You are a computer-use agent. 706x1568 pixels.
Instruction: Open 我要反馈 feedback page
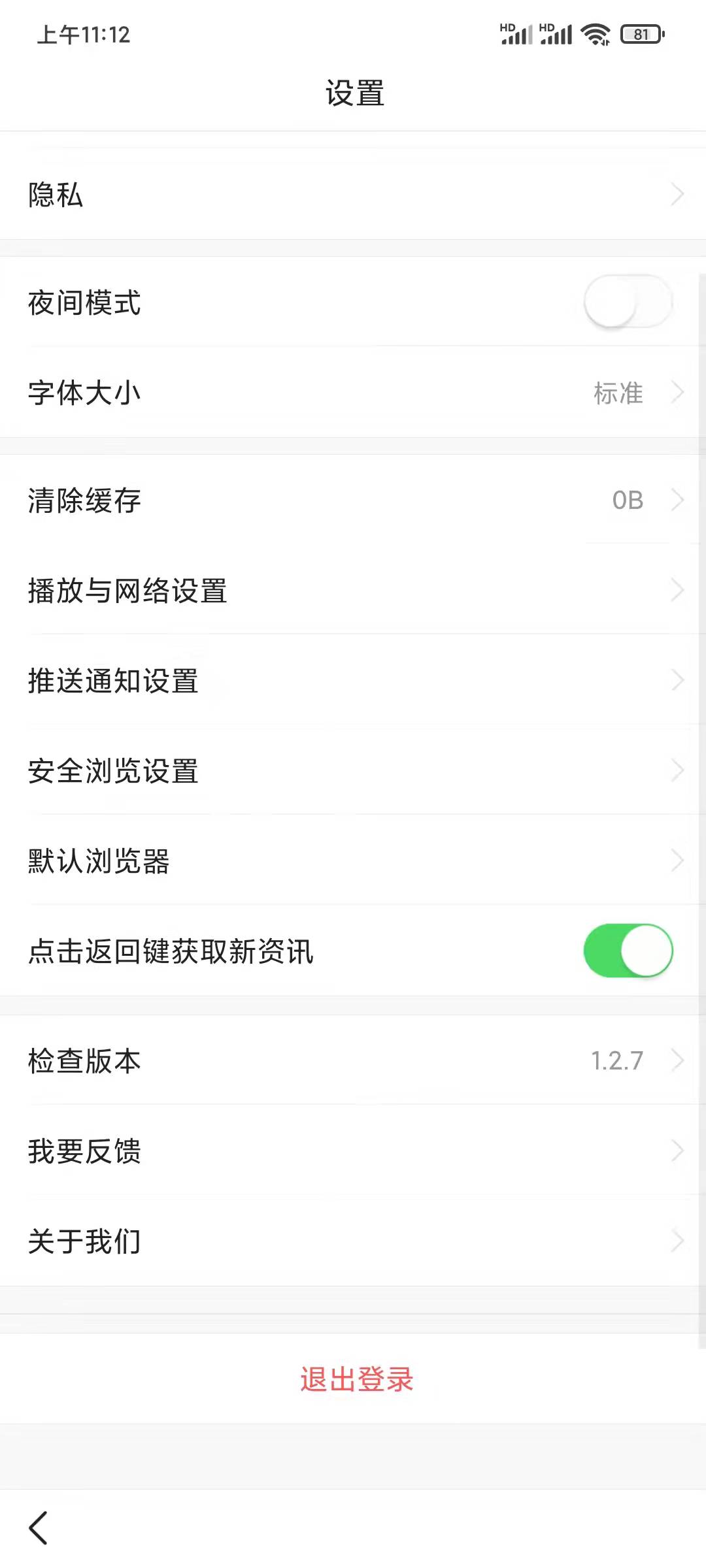[353, 1150]
